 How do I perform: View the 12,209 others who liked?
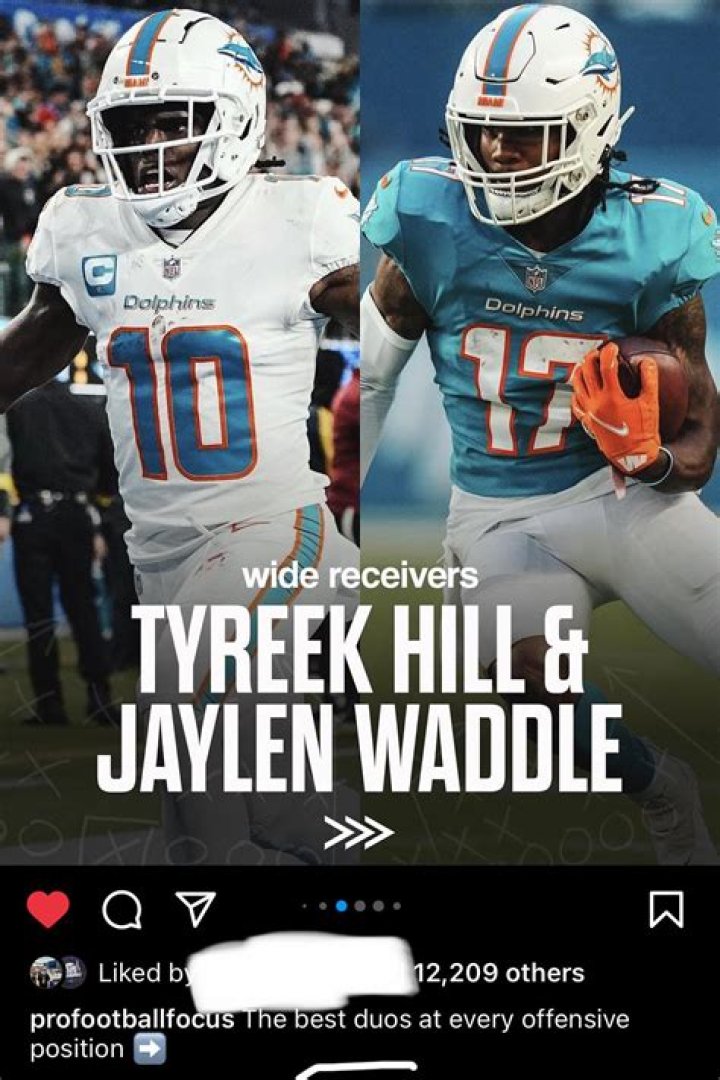click(499, 972)
